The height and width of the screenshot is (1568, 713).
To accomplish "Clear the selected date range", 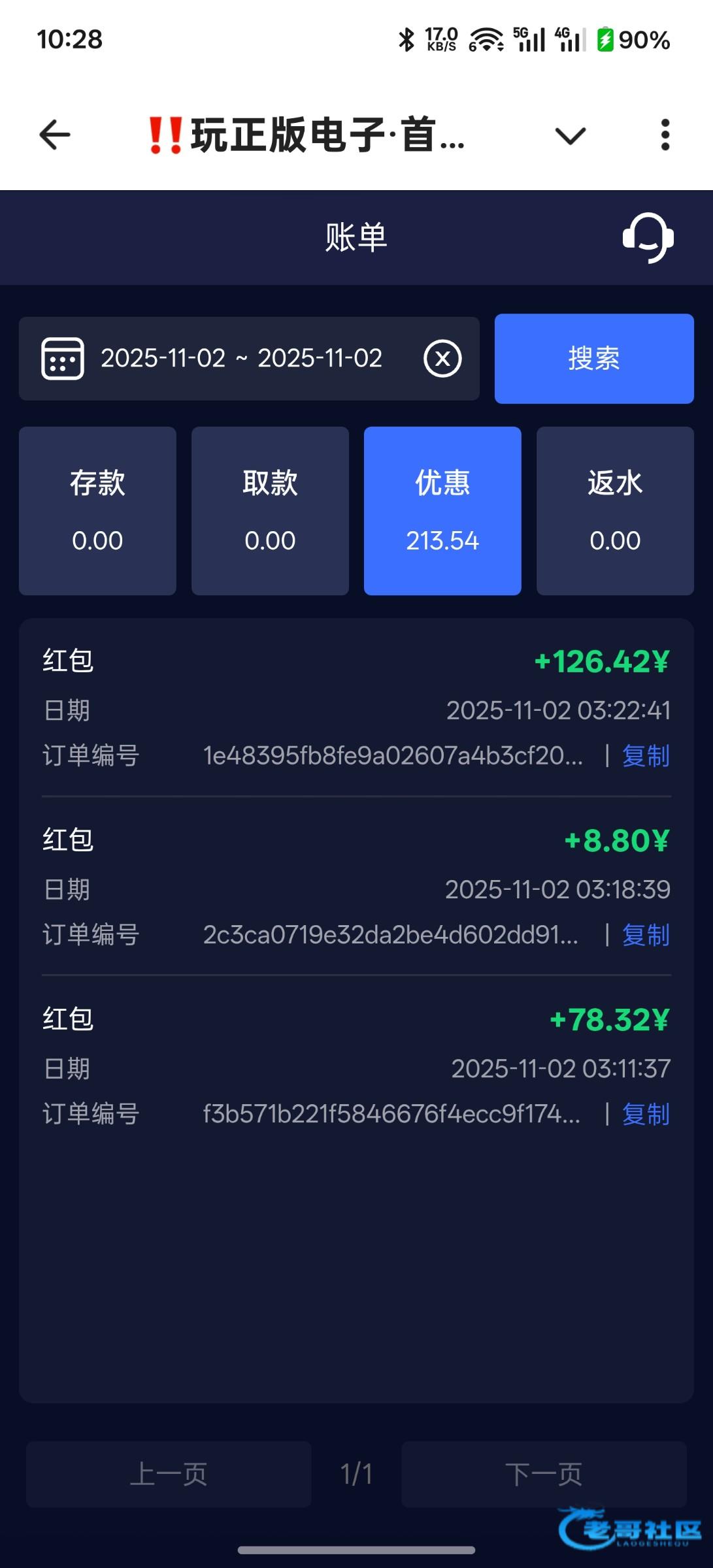I will click(442, 359).
